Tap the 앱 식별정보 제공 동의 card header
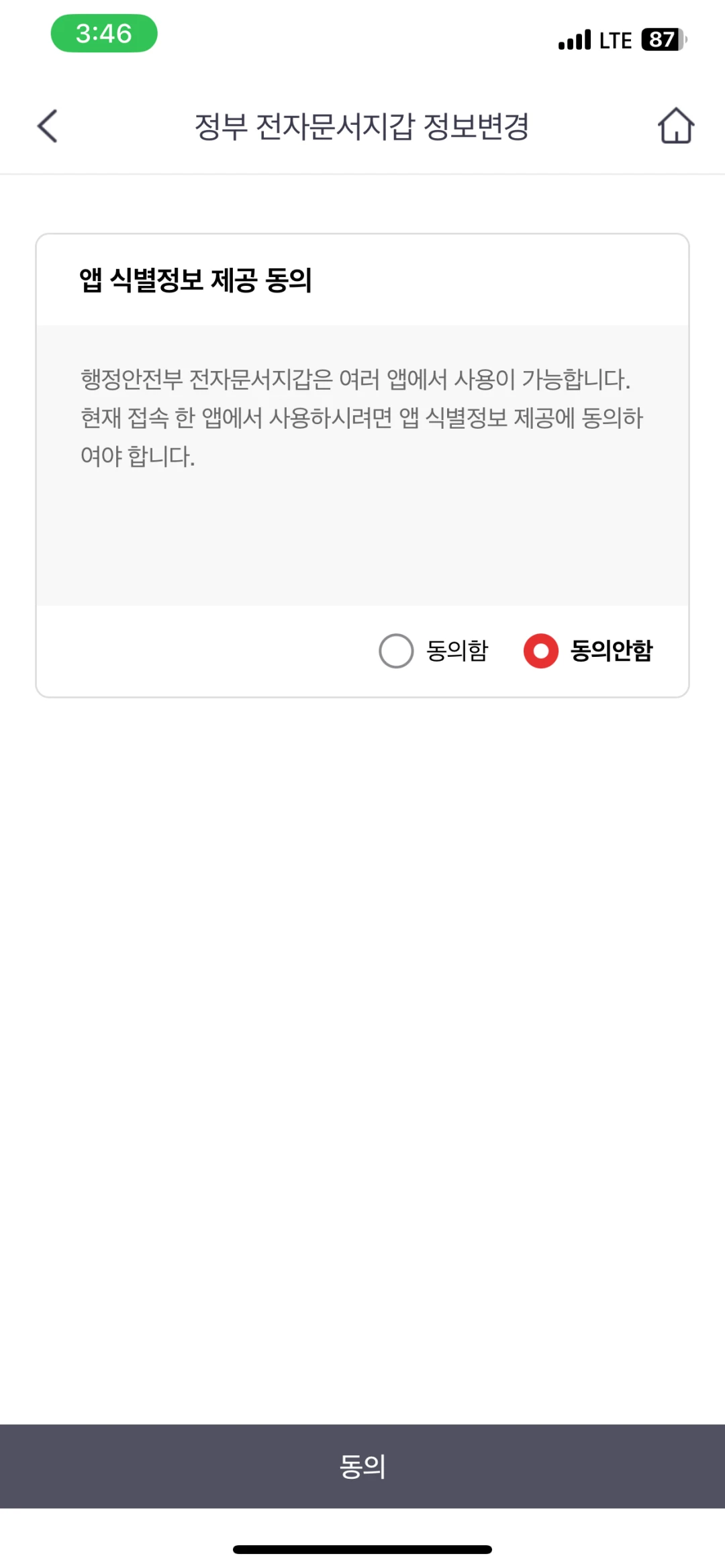 point(195,280)
